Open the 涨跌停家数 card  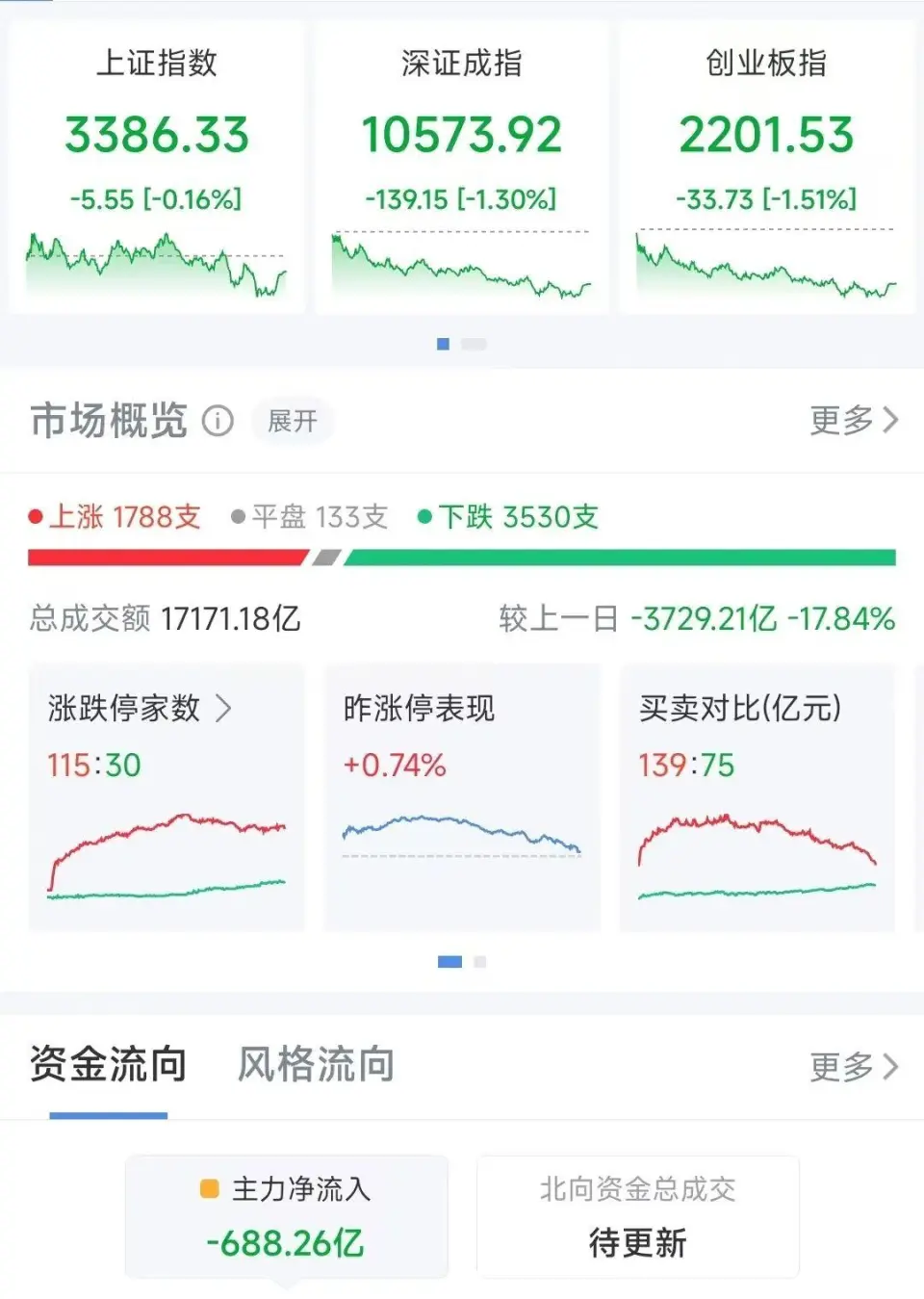(x=167, y=797)
